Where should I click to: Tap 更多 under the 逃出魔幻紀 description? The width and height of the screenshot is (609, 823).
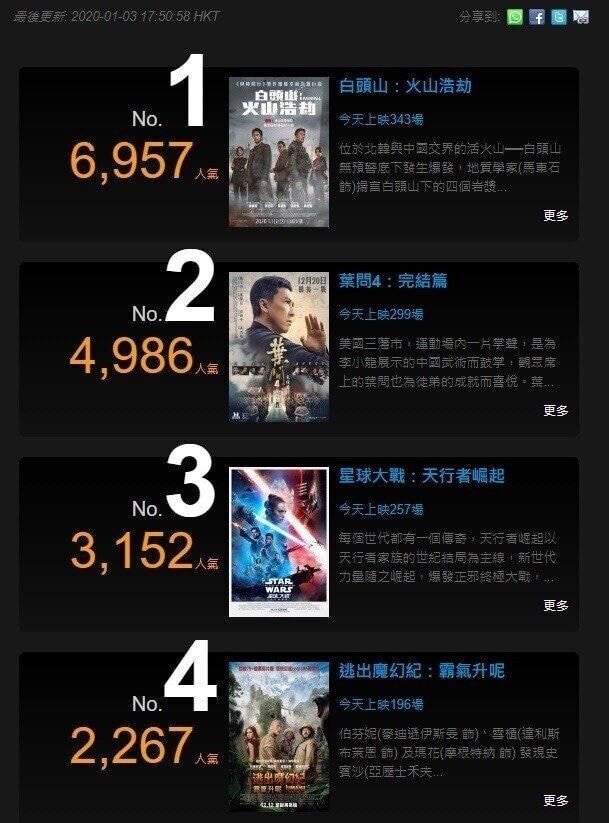coord(556,801)
